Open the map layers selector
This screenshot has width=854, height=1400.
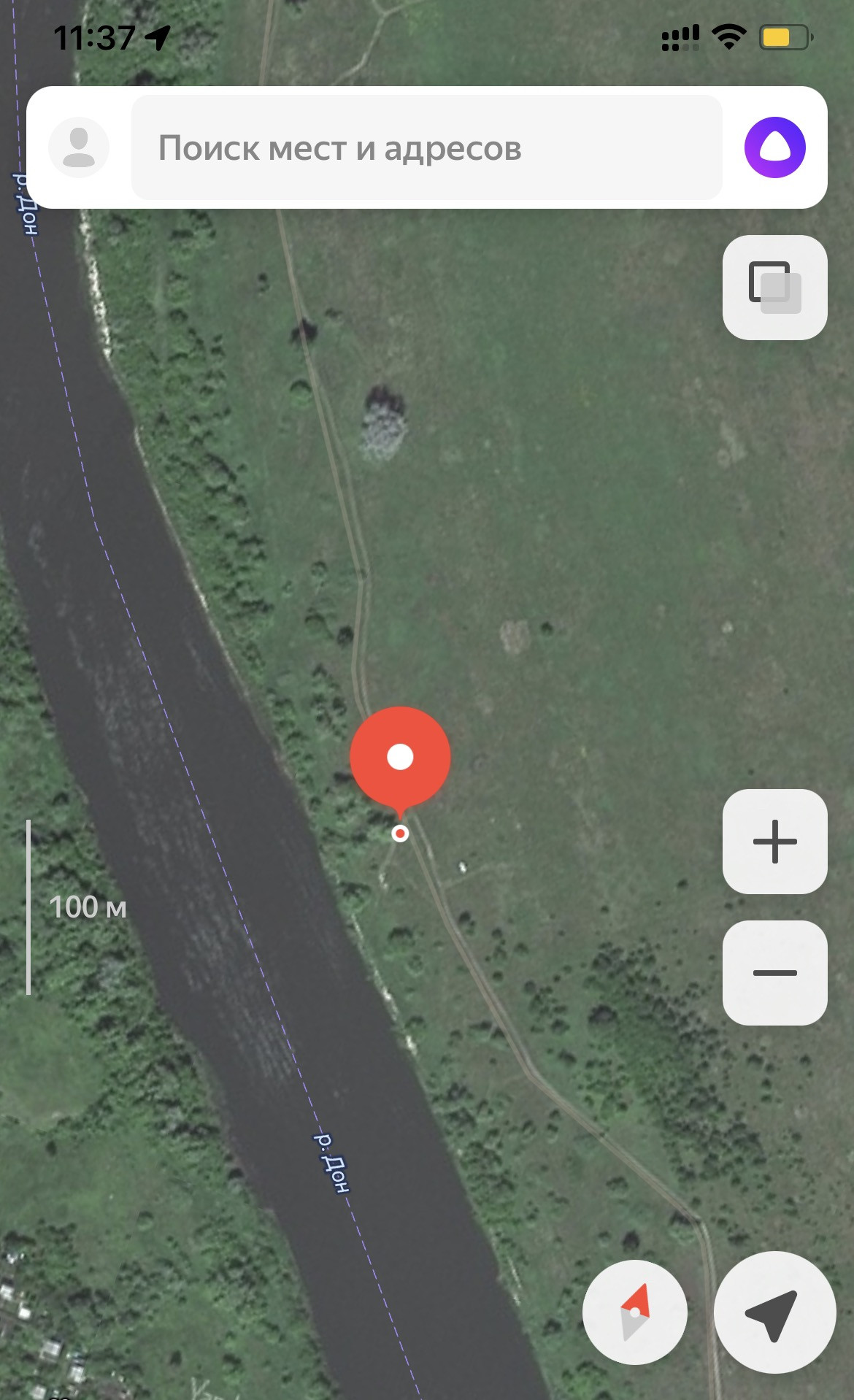coord(774,287)
